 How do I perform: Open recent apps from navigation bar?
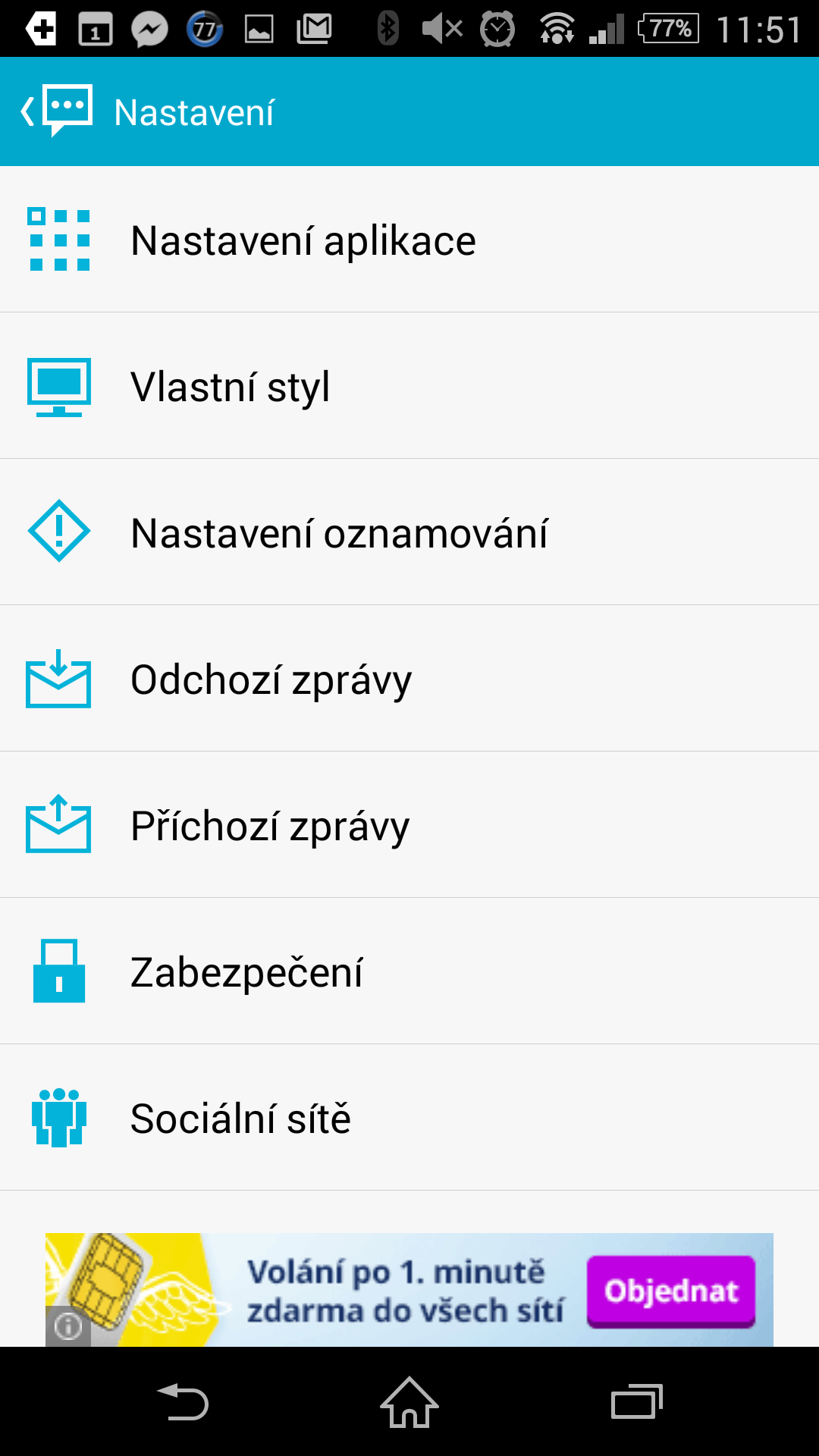coord(637,1402)
